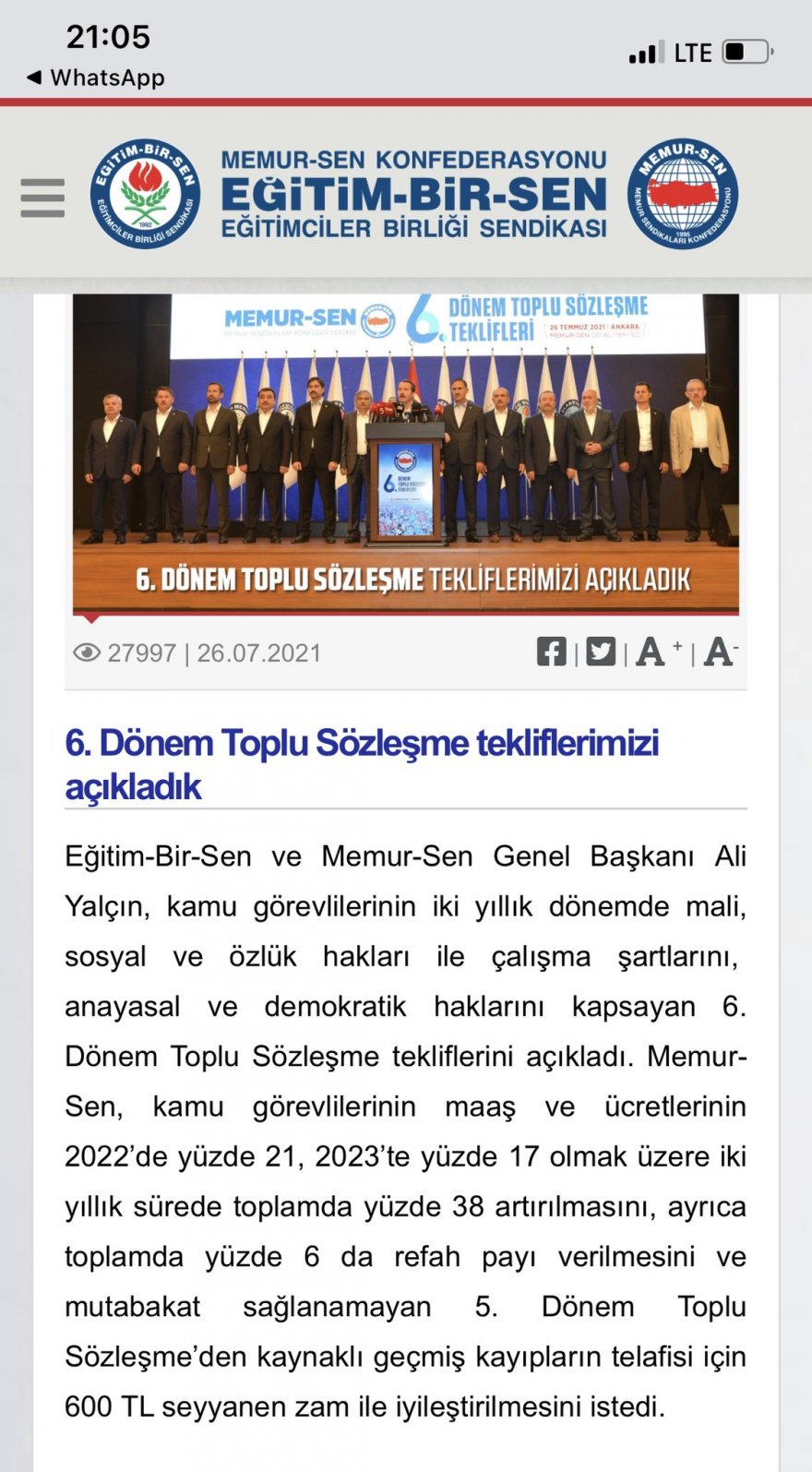This screenshot has height=1472, width=812.
Task: Increase article font size
Action: [656, 652]
